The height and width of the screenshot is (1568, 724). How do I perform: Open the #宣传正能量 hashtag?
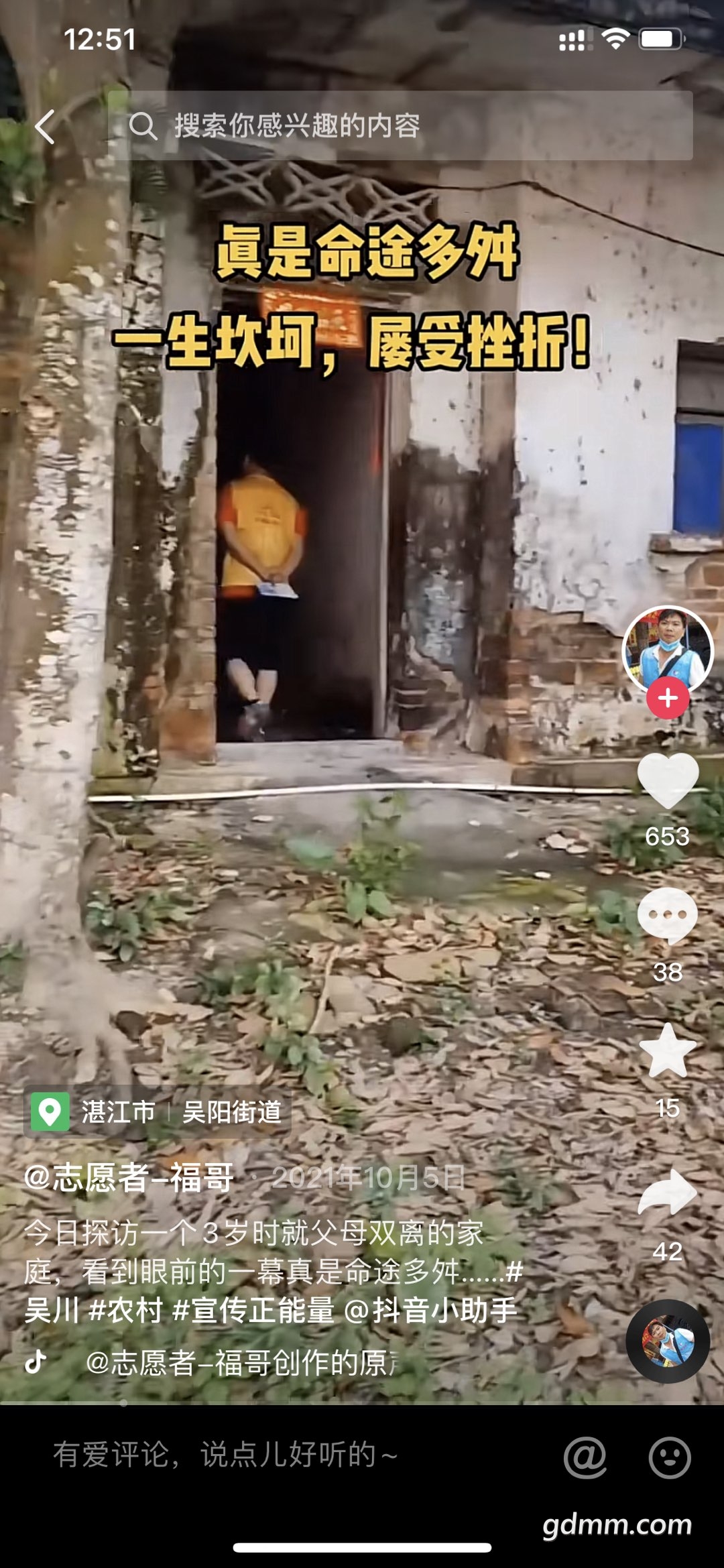coord(253,1309)
